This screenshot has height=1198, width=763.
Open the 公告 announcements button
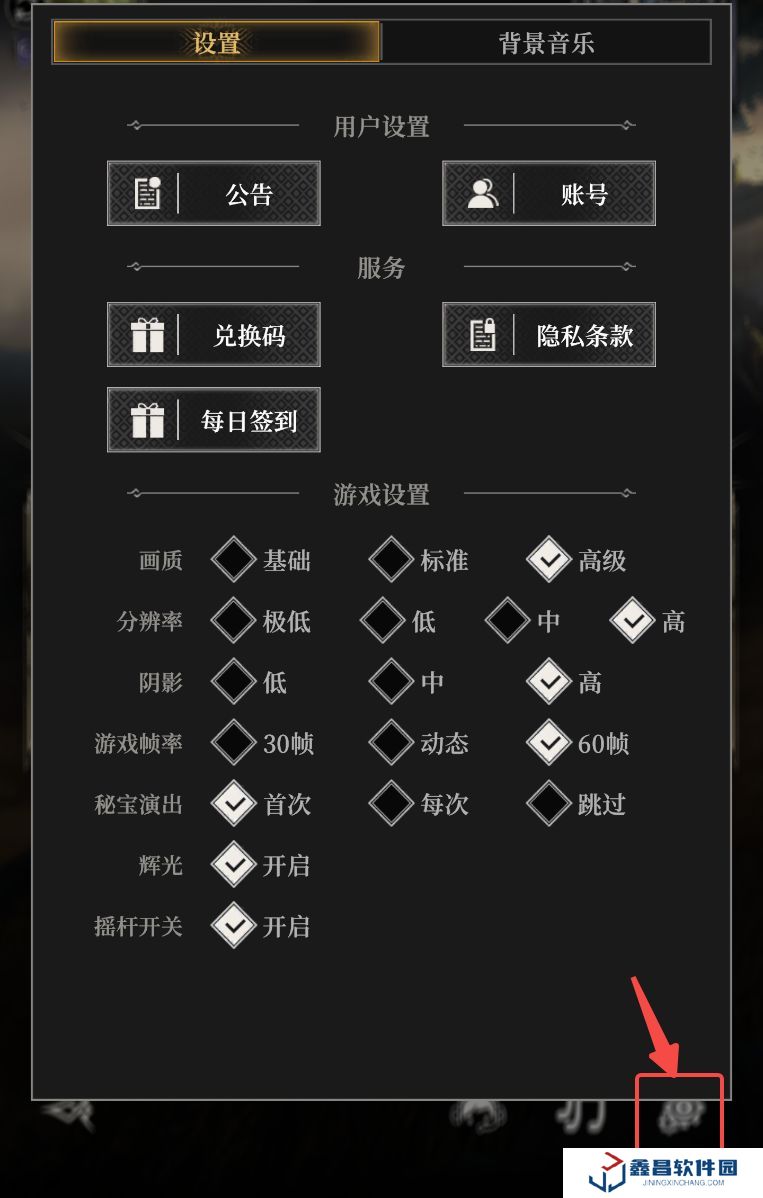pyautogui.click(x=214, y=194)
